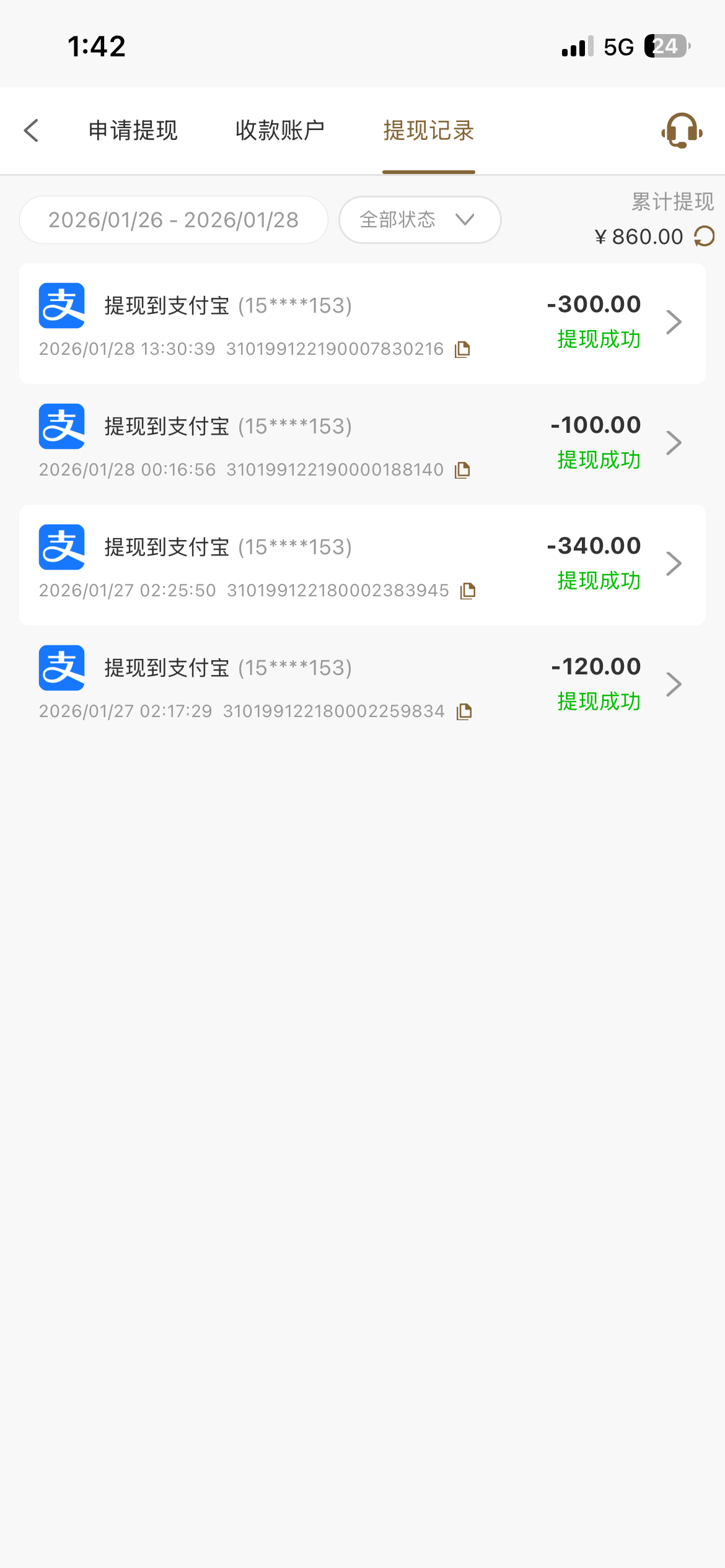Switch to the 申请提现 tab
This screenshot has width=725, height=1568.
click(x=133, y=131)
